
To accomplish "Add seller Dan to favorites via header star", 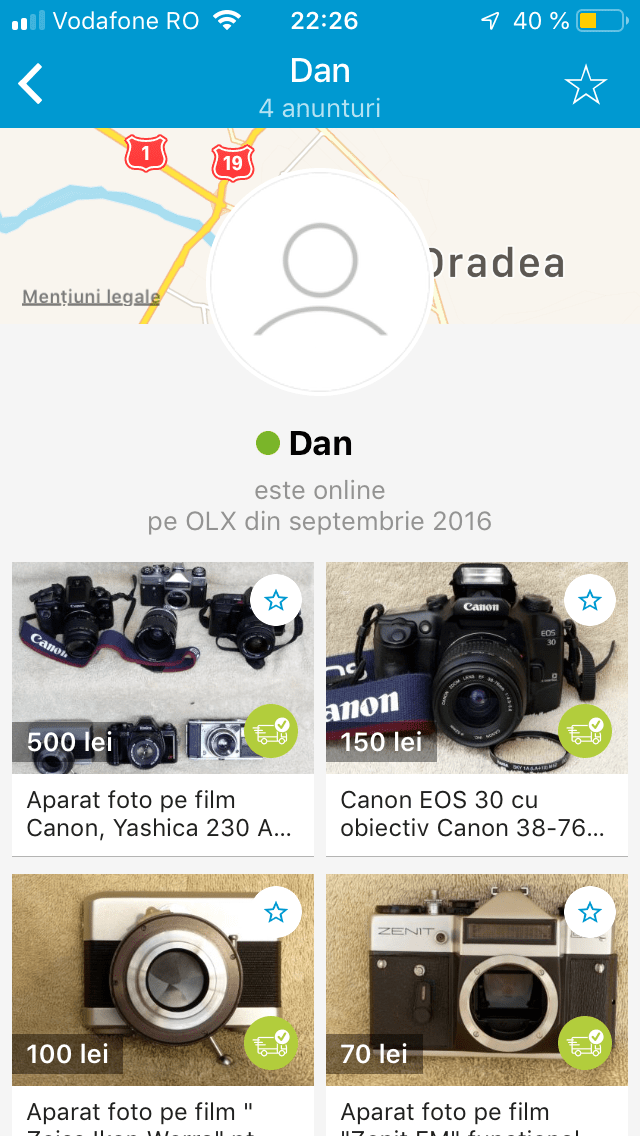I will tap(586, 86).
